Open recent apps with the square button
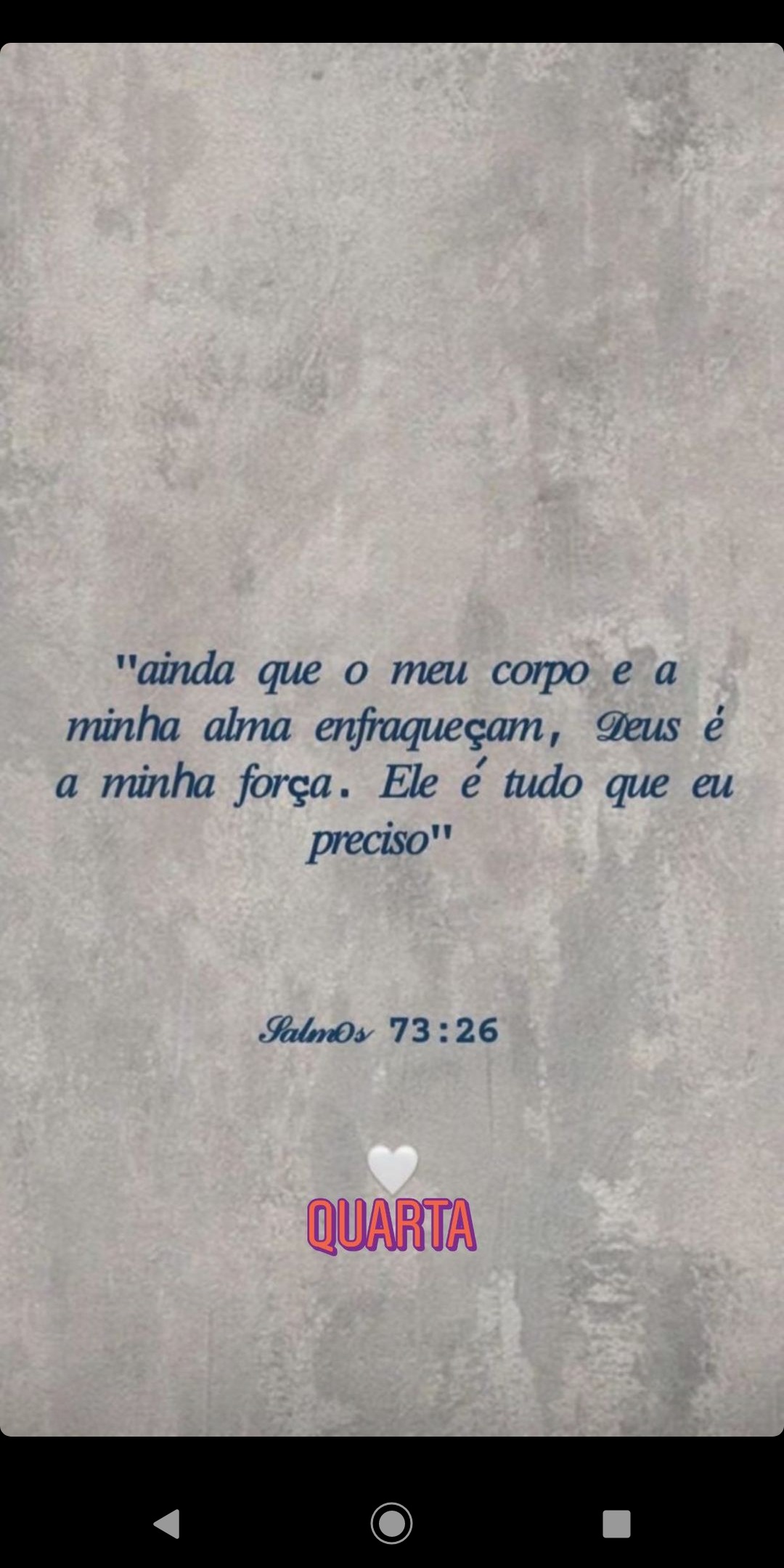This screenshot has height=1568, width=784. click(616, 1524)
